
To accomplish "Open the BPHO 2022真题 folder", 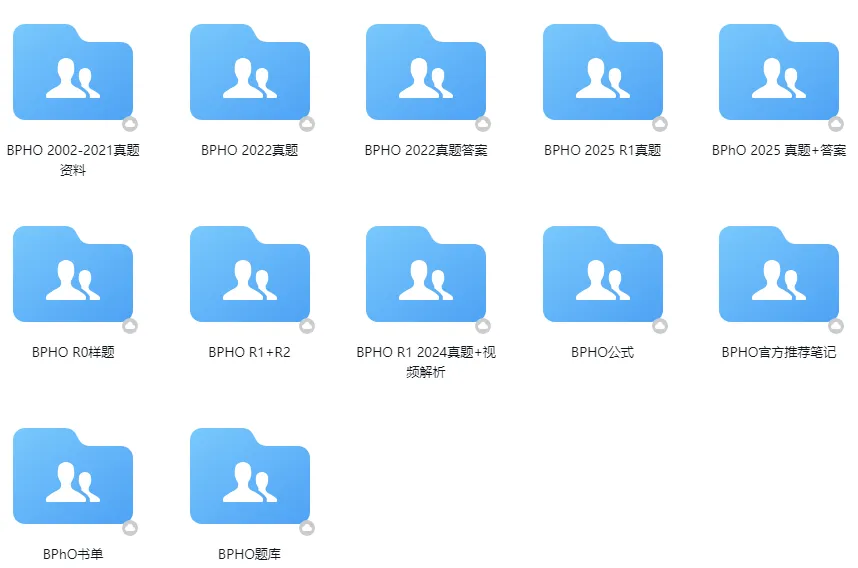I will pyautogui.click(x=250, y=72).
